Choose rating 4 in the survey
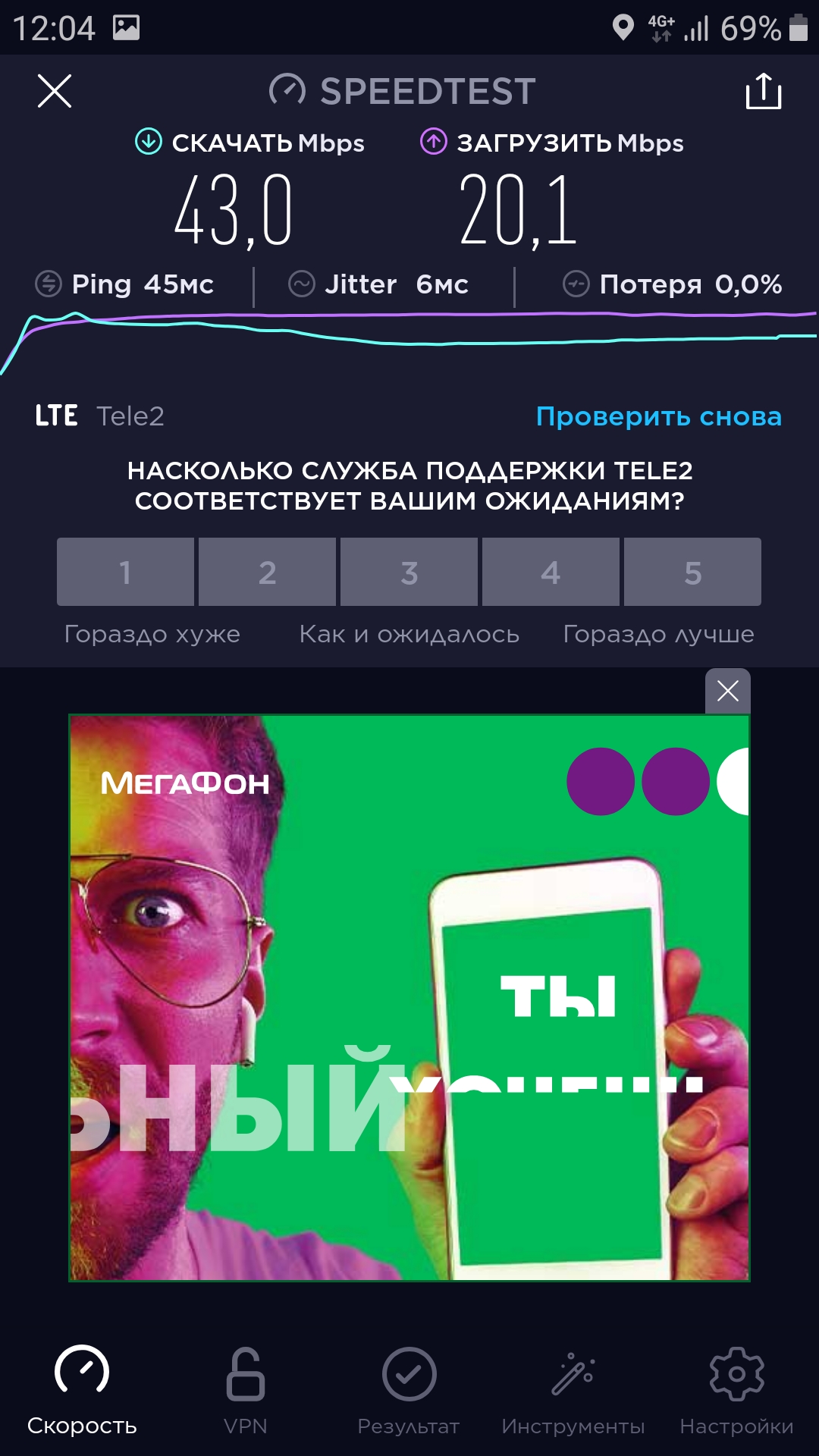 (551, 572)
